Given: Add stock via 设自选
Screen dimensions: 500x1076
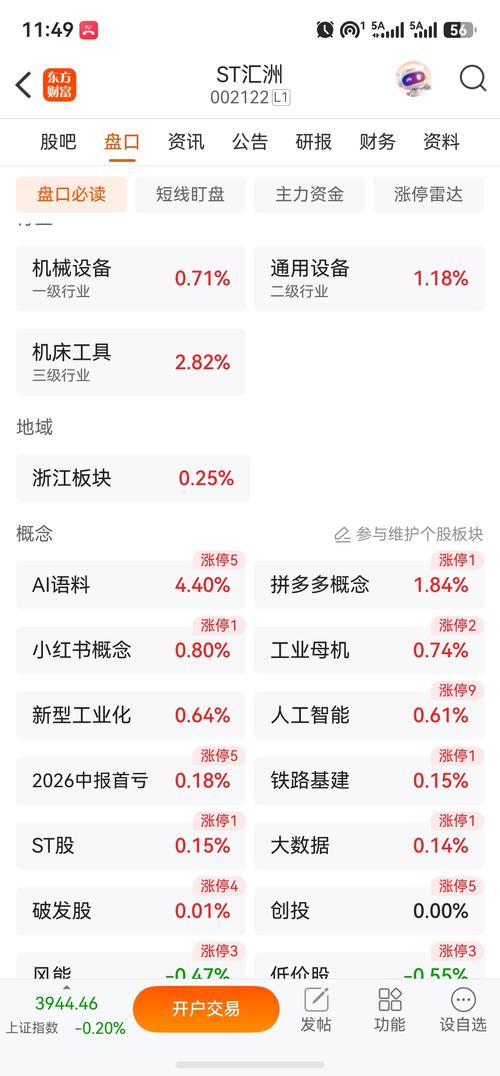Looking at the screenshot, I should pyautogui.click(x=463, y=1009).
